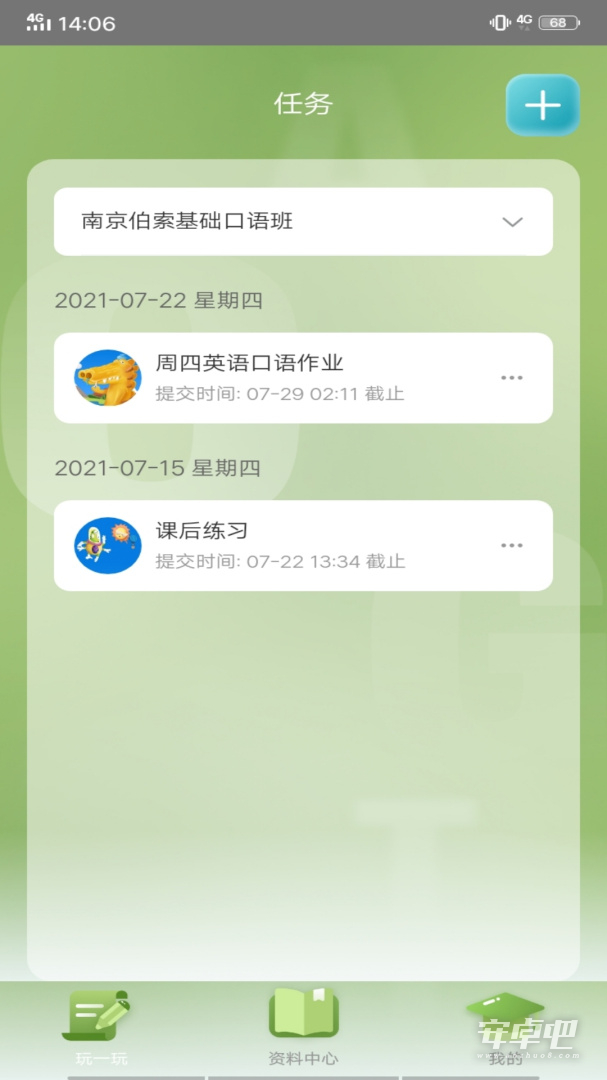Open more options for 周四英语口语作业

(512, 377)
